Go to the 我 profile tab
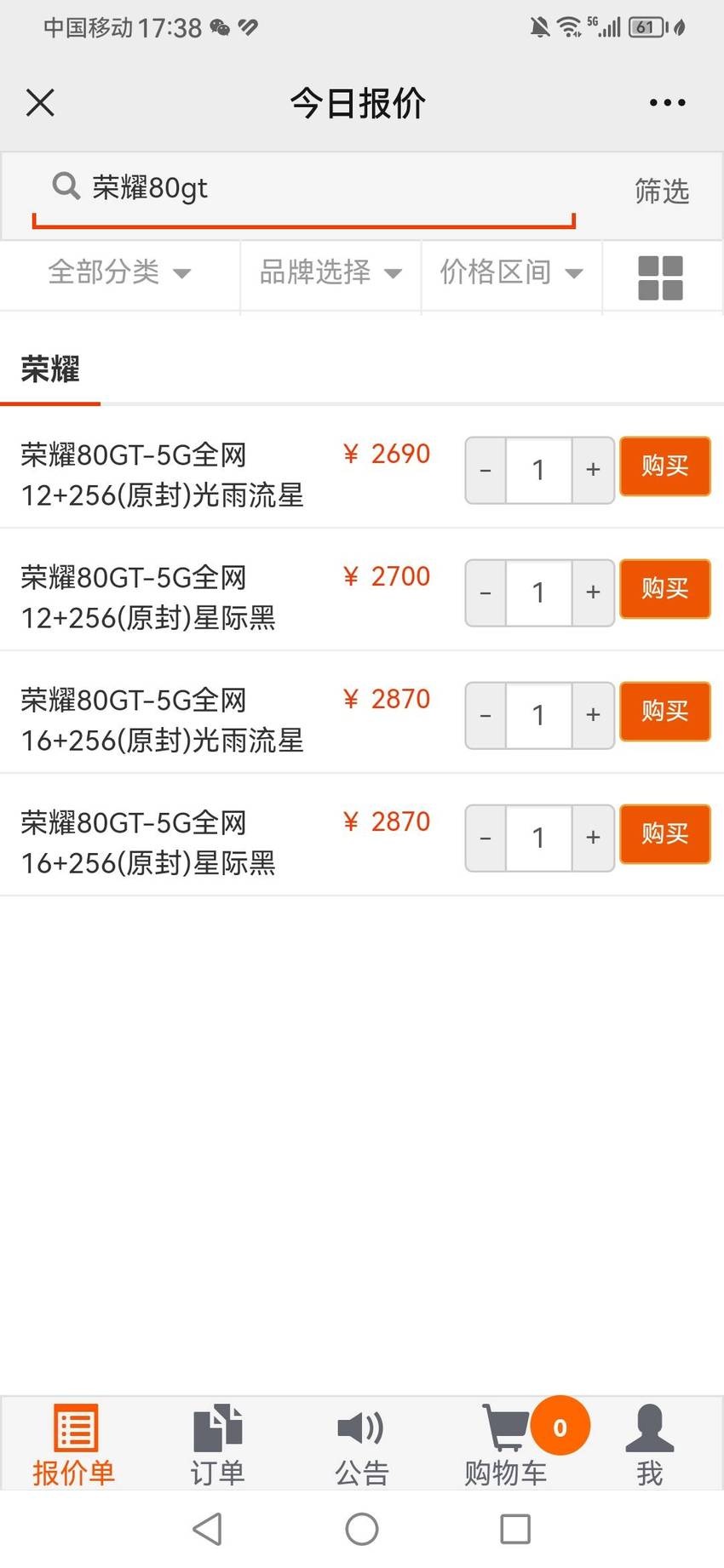 pos(650,1445)
